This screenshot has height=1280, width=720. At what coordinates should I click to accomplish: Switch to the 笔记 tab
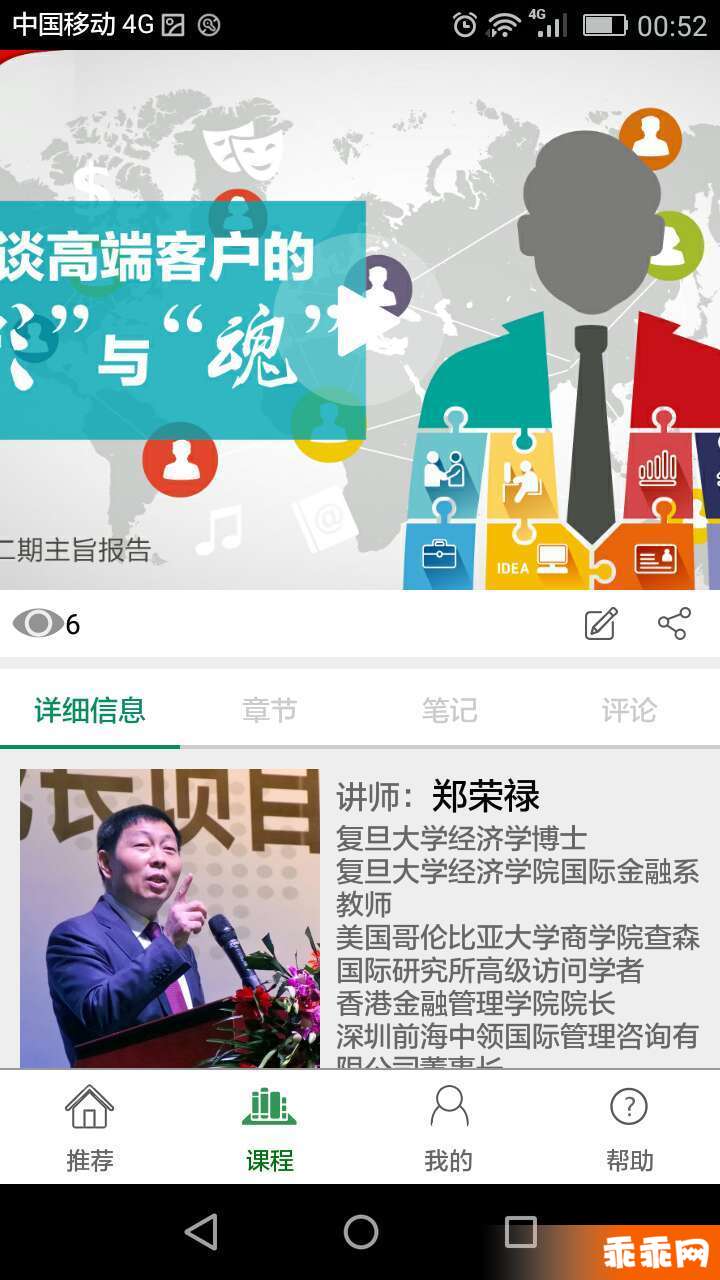449,710
